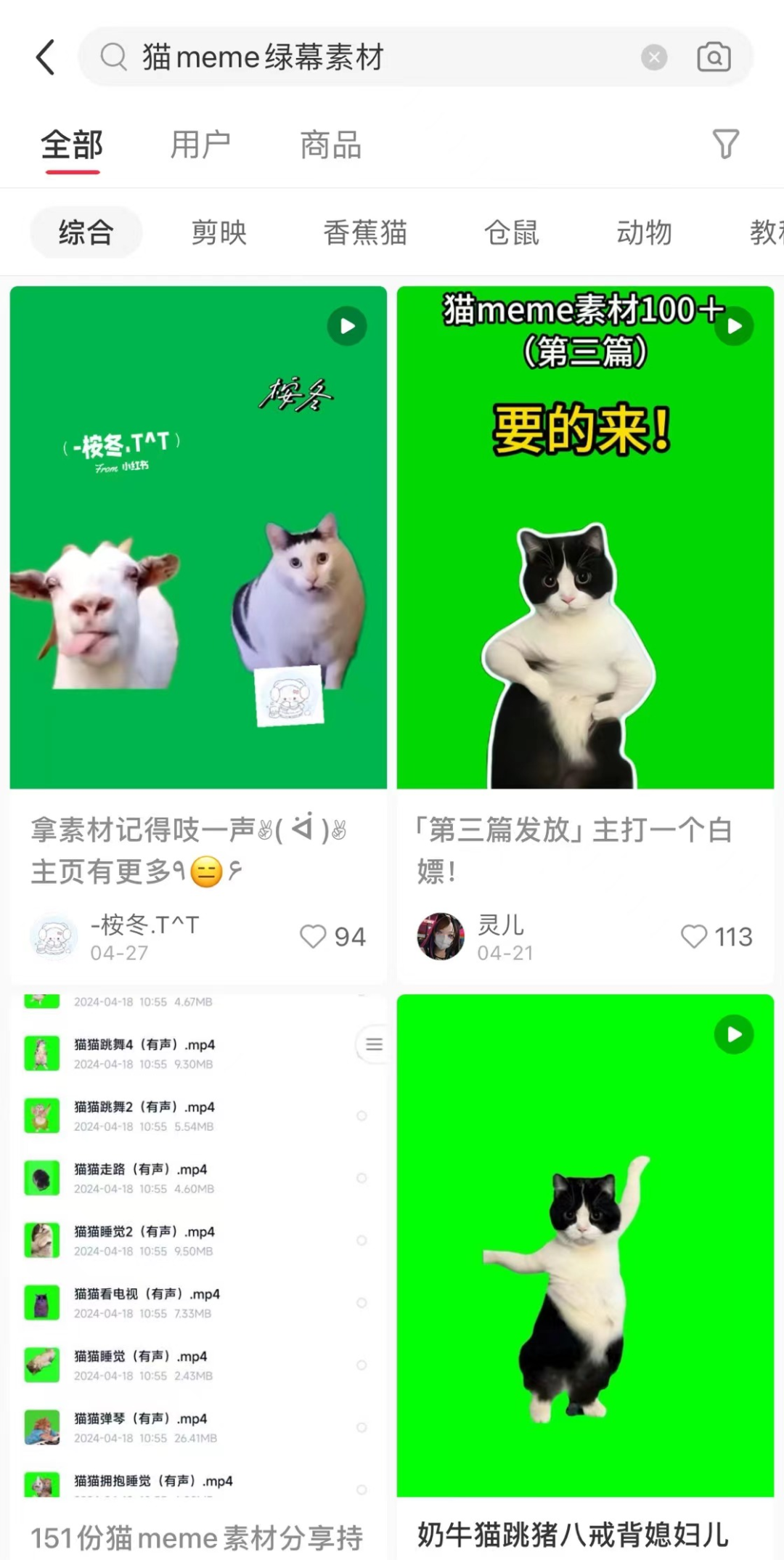Tap the search box with 猫meme绿幕素材
Viewport: 784px width, 1560px height.
[363, 57]
